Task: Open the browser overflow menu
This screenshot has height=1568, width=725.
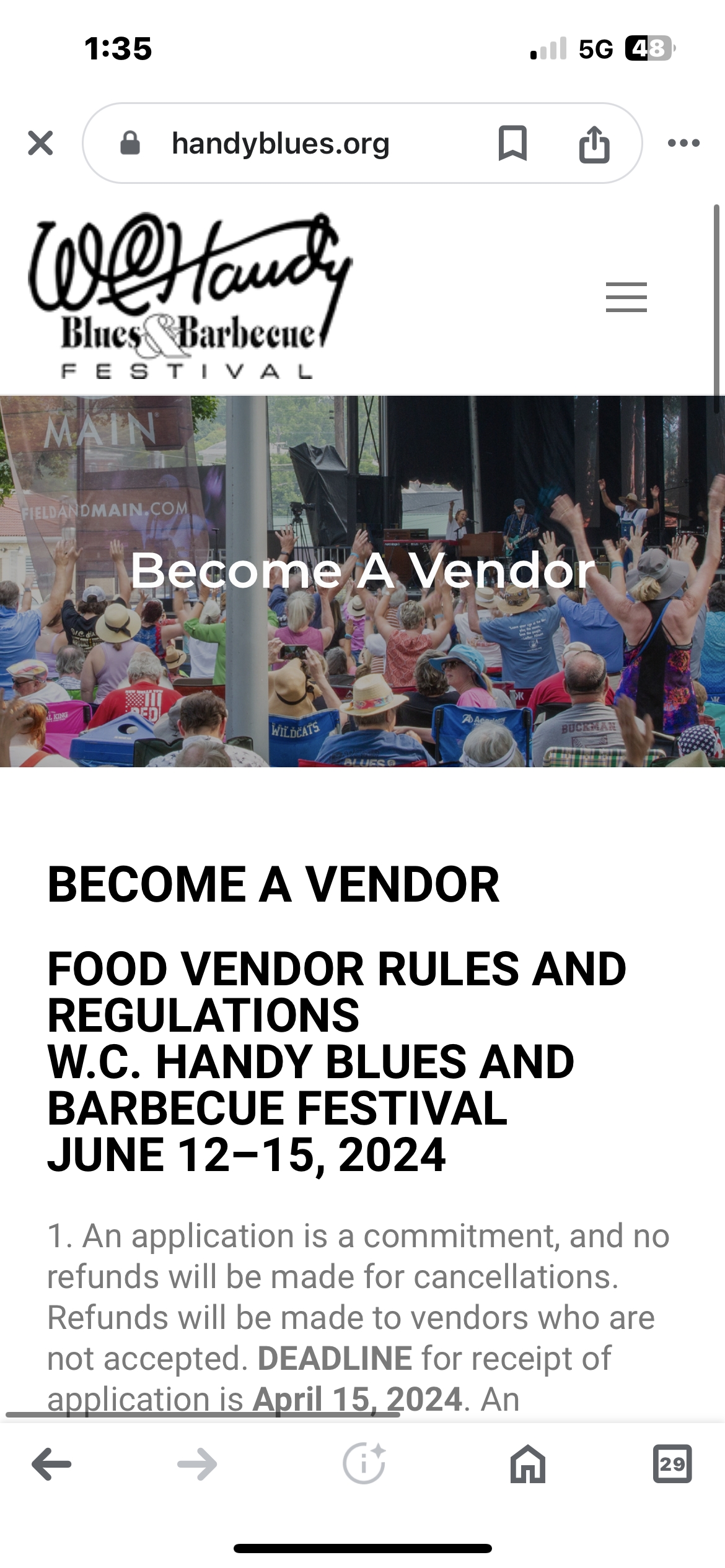Action: [x=683, y=144]
